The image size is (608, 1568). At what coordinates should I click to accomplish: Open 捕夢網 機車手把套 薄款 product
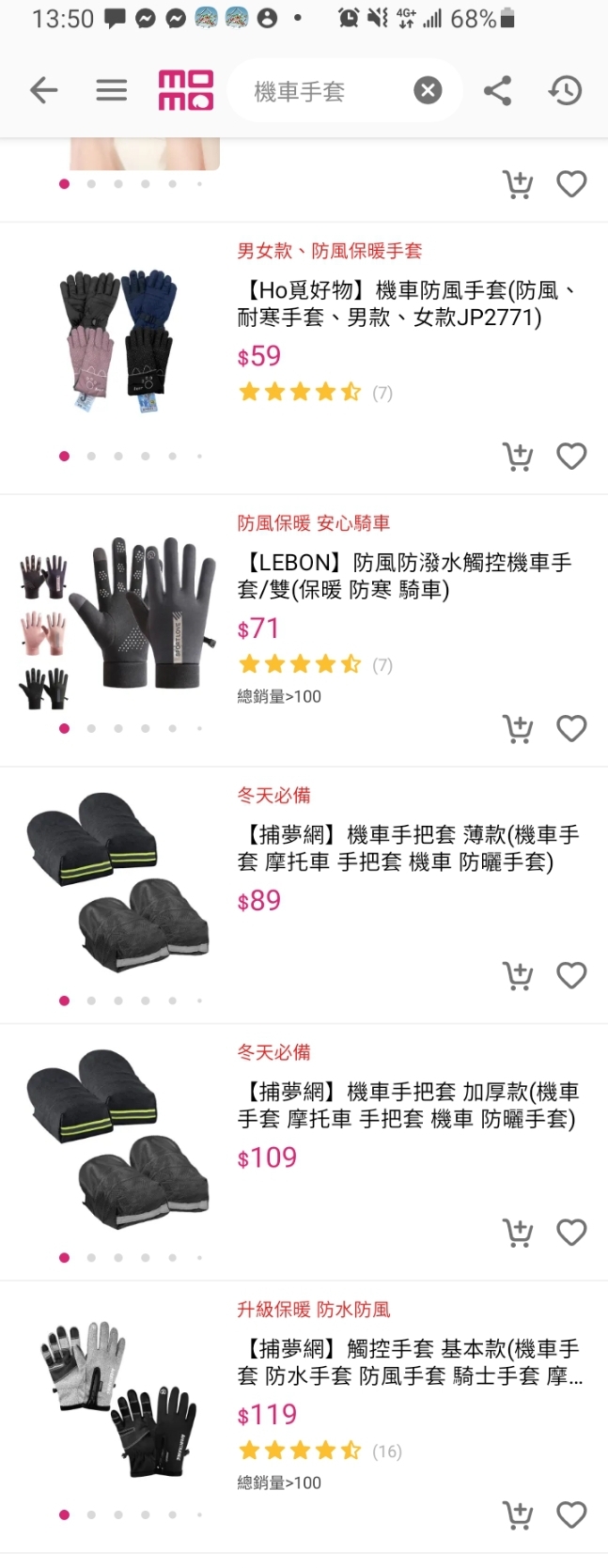coord(408,848)
